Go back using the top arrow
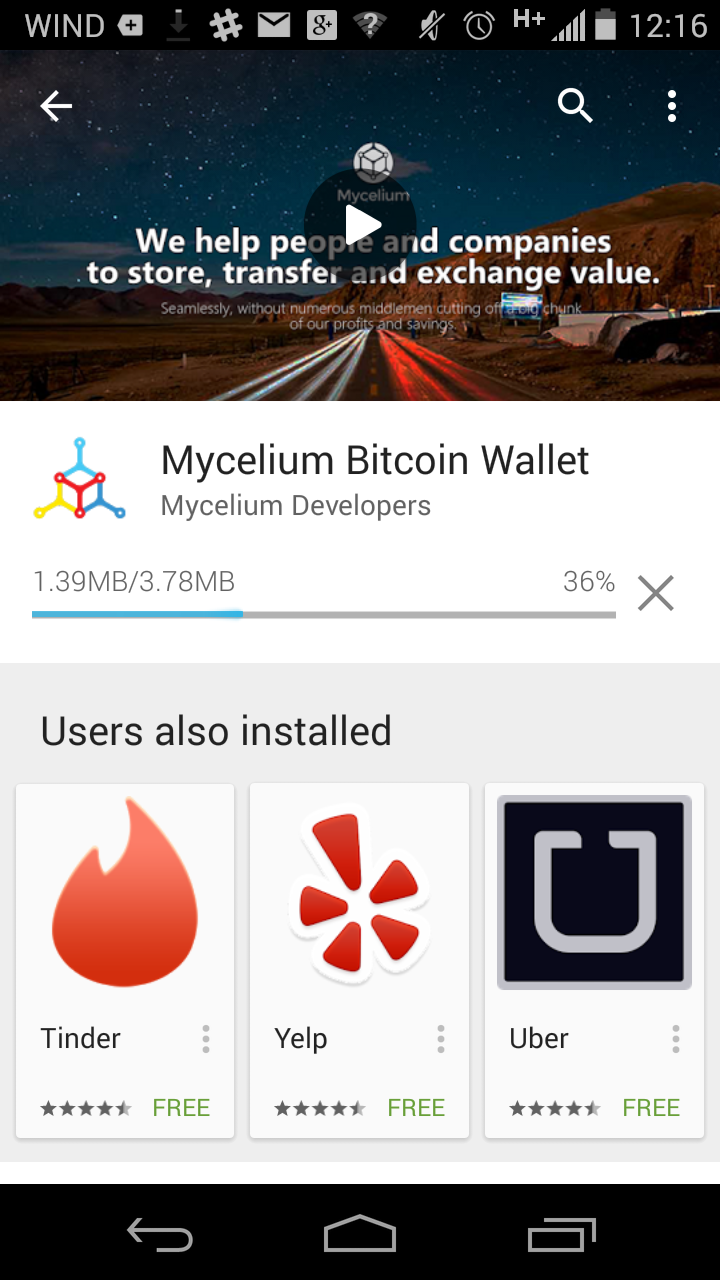This screenshot has width=720, height=1280. click(56, 105)
